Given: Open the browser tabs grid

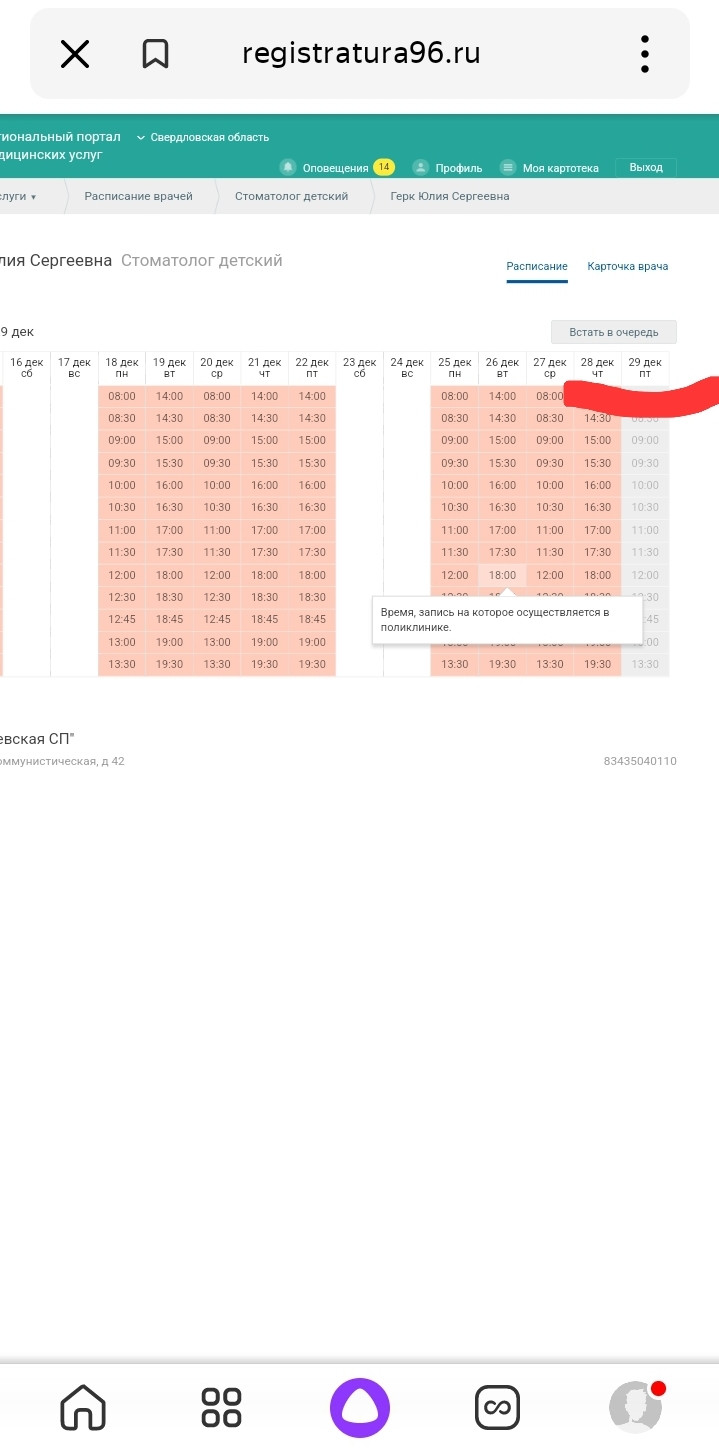Looking at the screenshot, I should point(221,1407).
